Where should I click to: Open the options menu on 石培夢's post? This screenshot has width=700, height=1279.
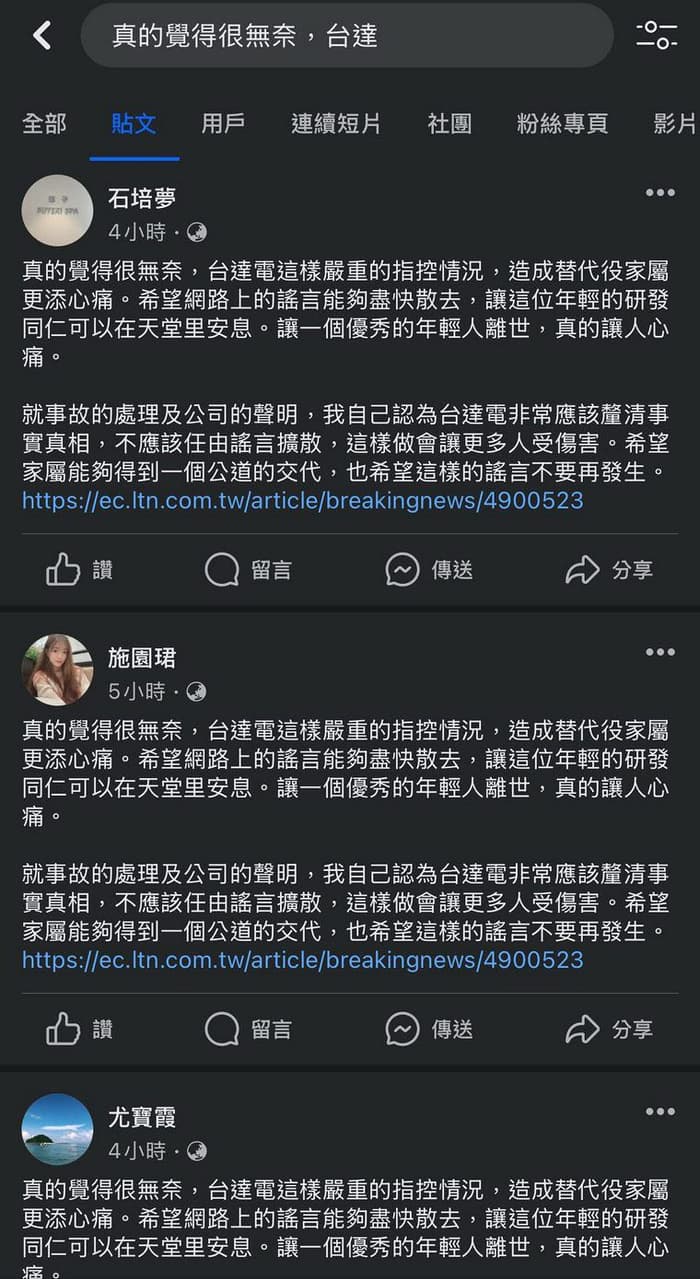tap(659, 193)
